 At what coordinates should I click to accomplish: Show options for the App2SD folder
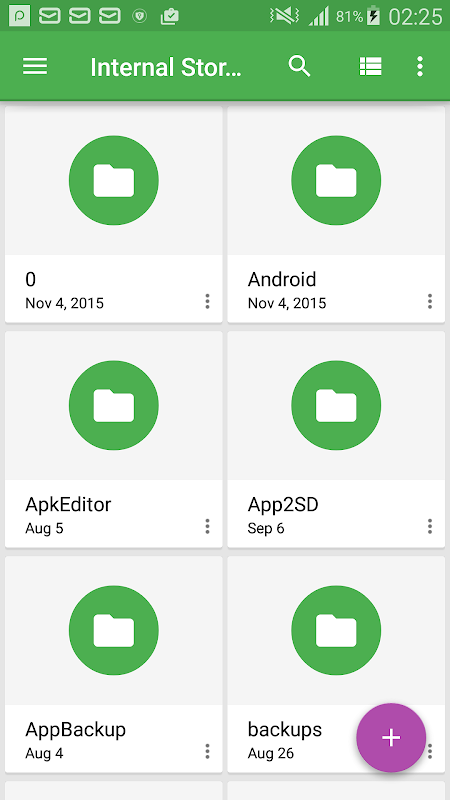pos(430,527)
